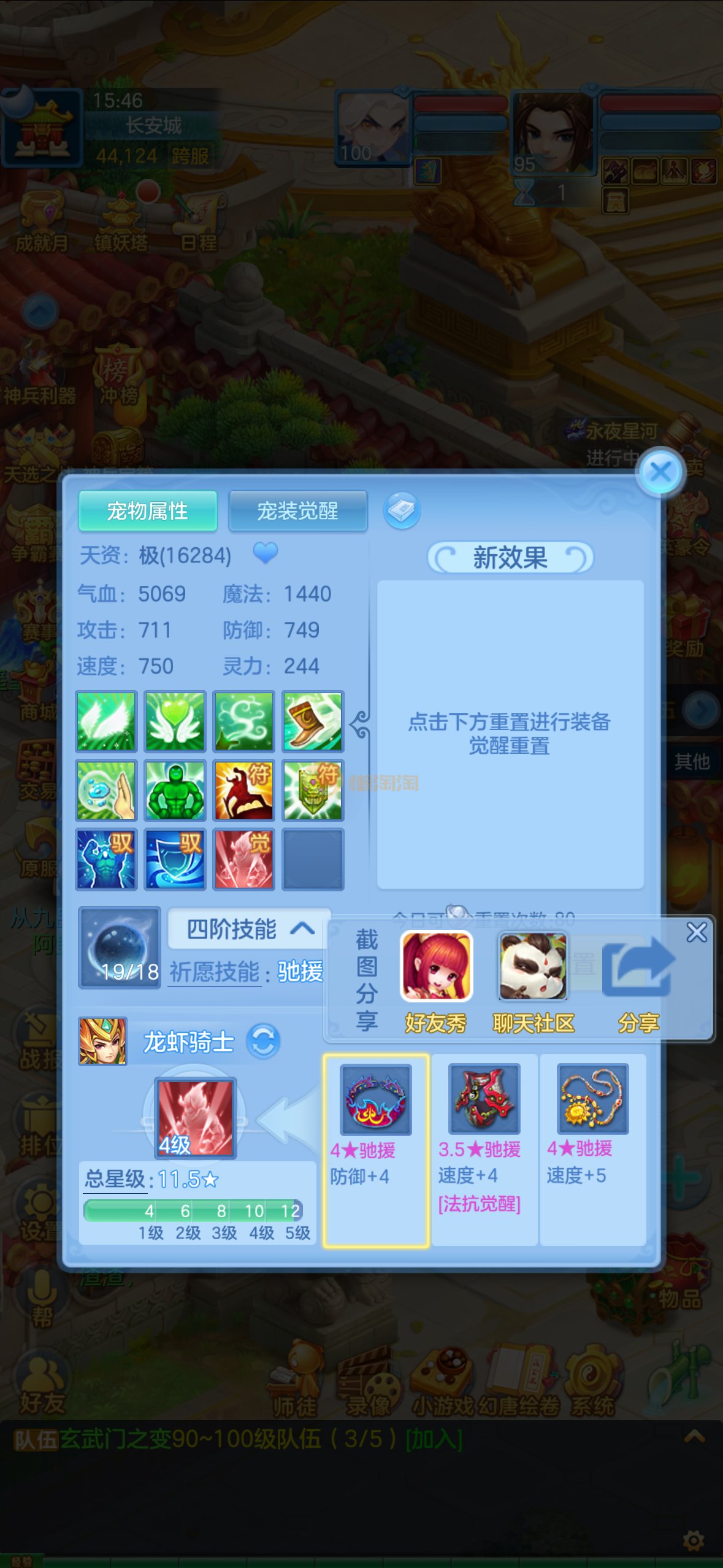This screenshot has height=1568, width=723.
Task: Open chat settings gear
Action: [x=694, y=1540]
